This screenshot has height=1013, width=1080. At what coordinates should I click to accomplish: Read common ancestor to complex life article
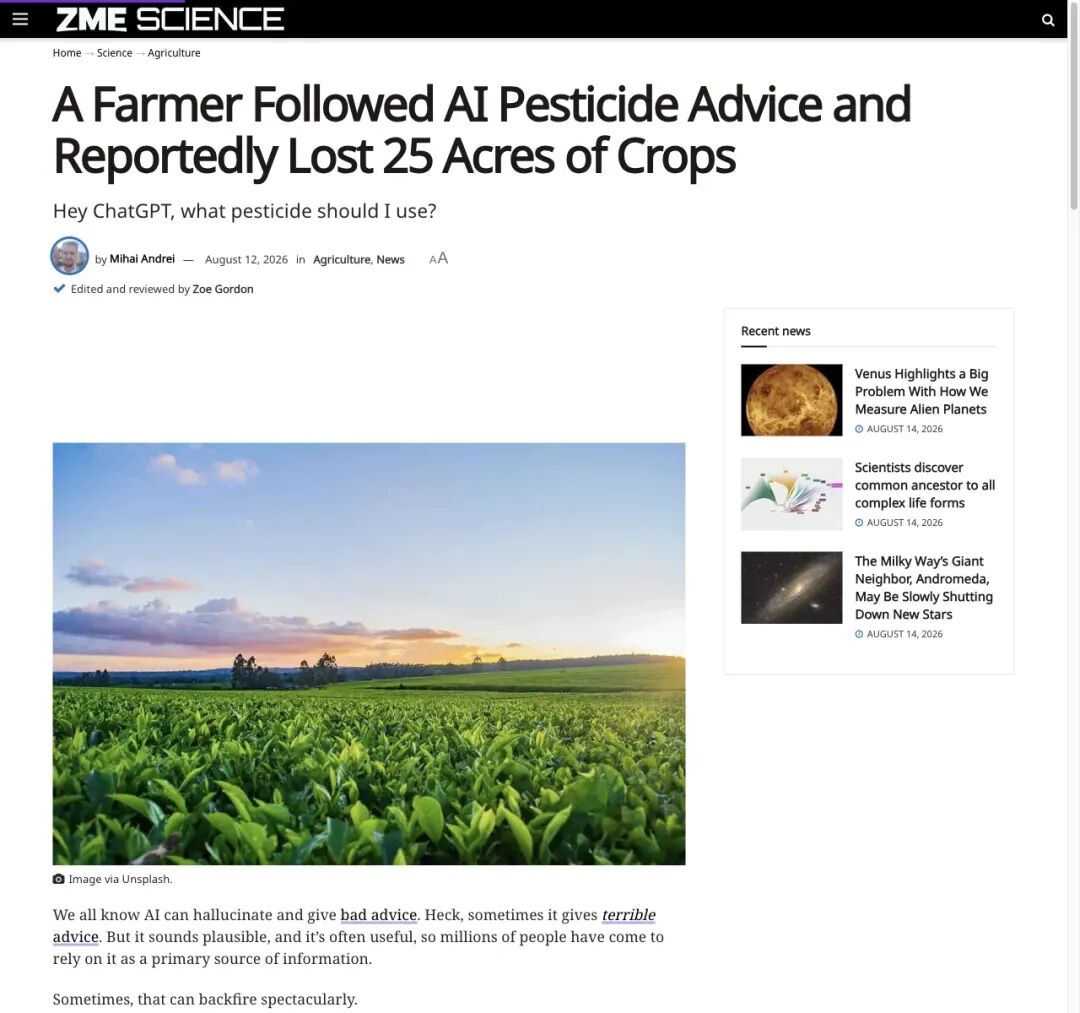pyautogui.click(x=925, y=485)
